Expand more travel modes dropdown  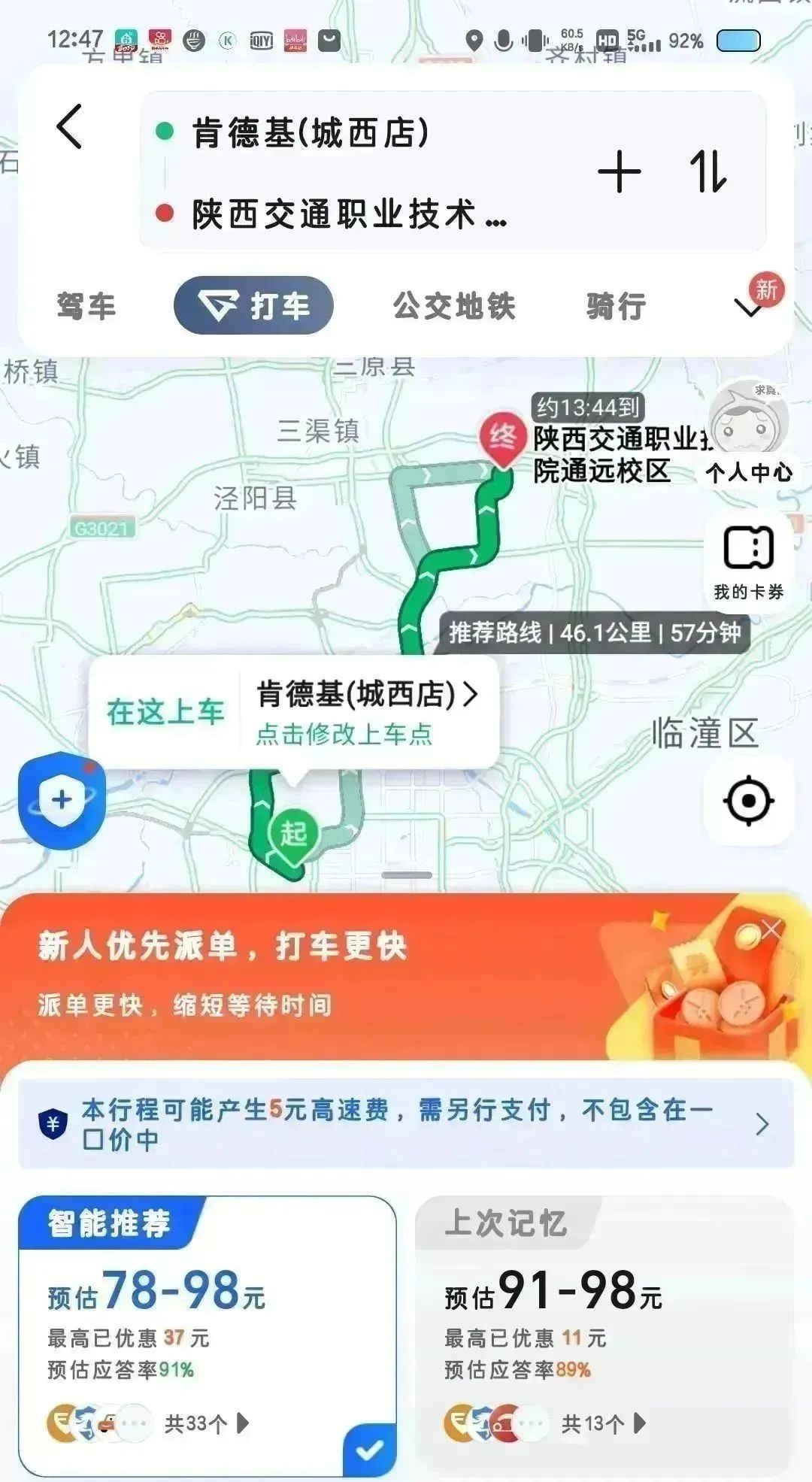pos(748,308)
